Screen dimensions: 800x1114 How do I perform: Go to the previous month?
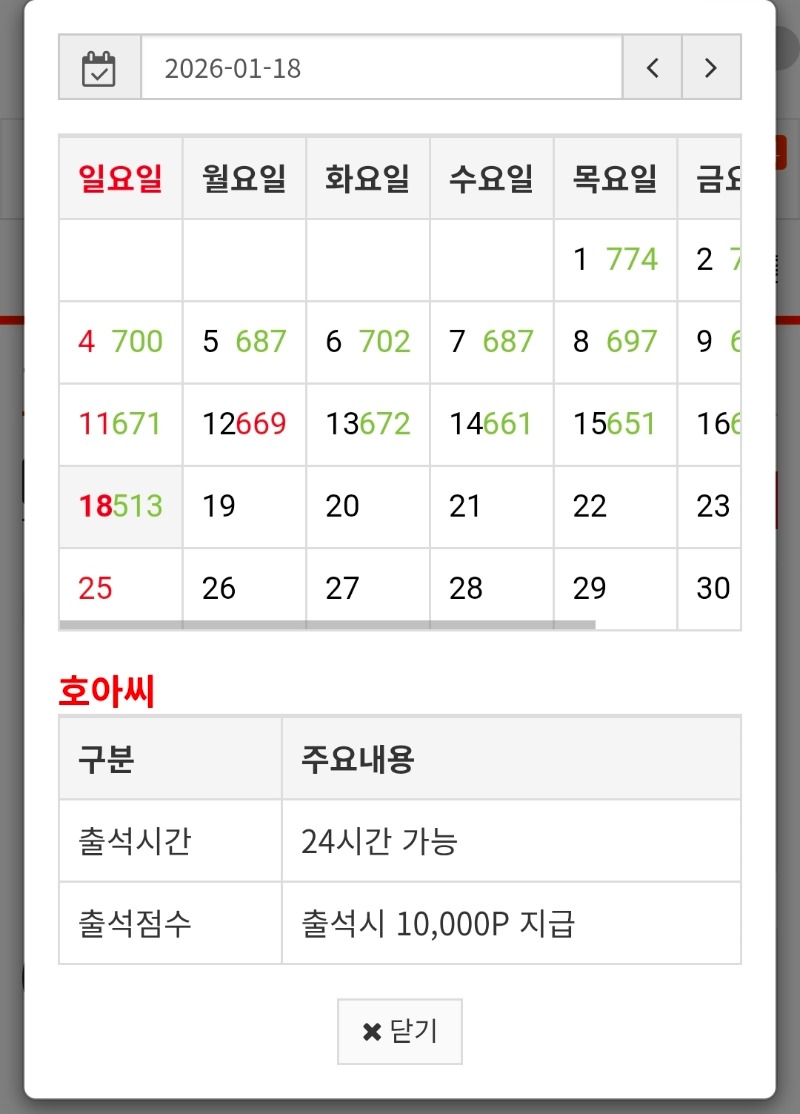point(652,68)
